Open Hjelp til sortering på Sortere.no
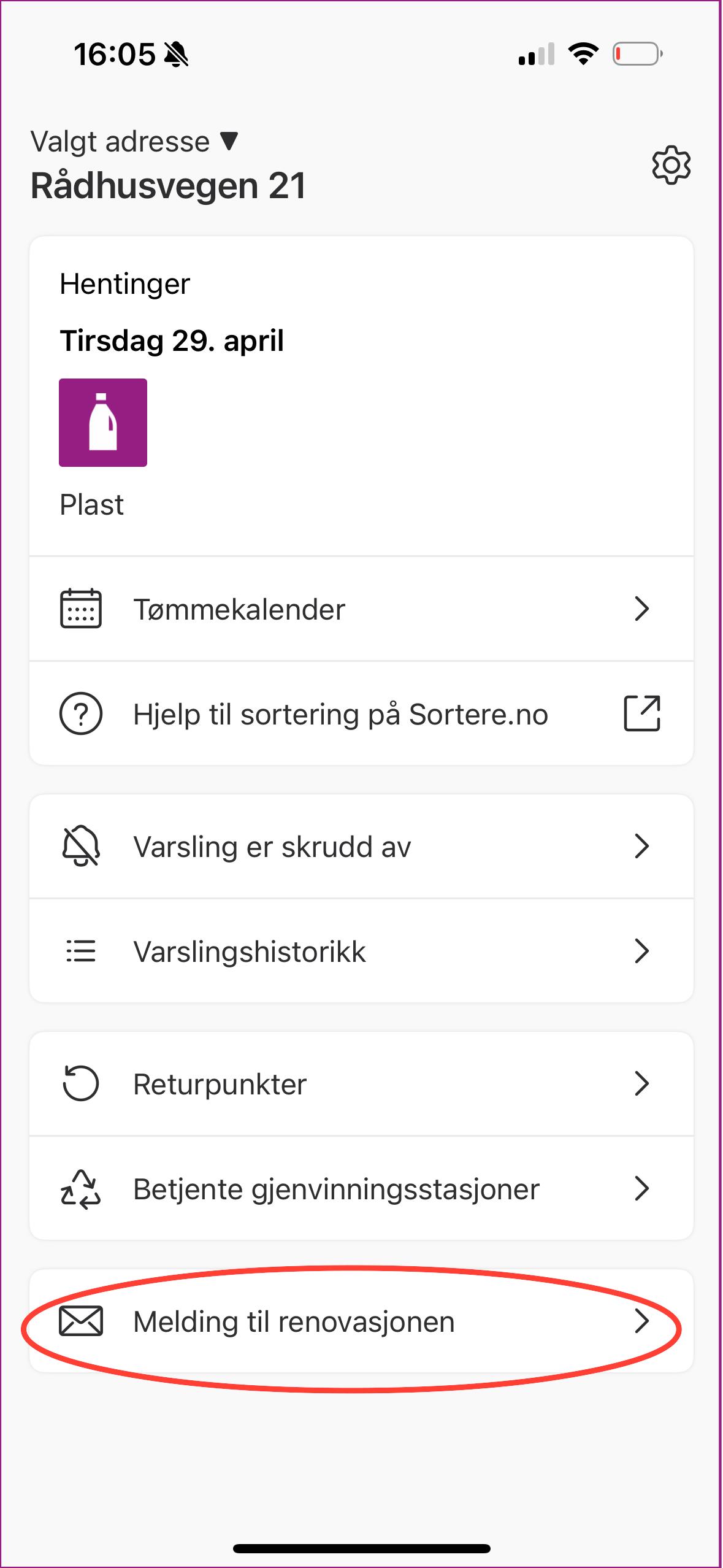This screenshot has width=723, height=1568. click(361, 713)
